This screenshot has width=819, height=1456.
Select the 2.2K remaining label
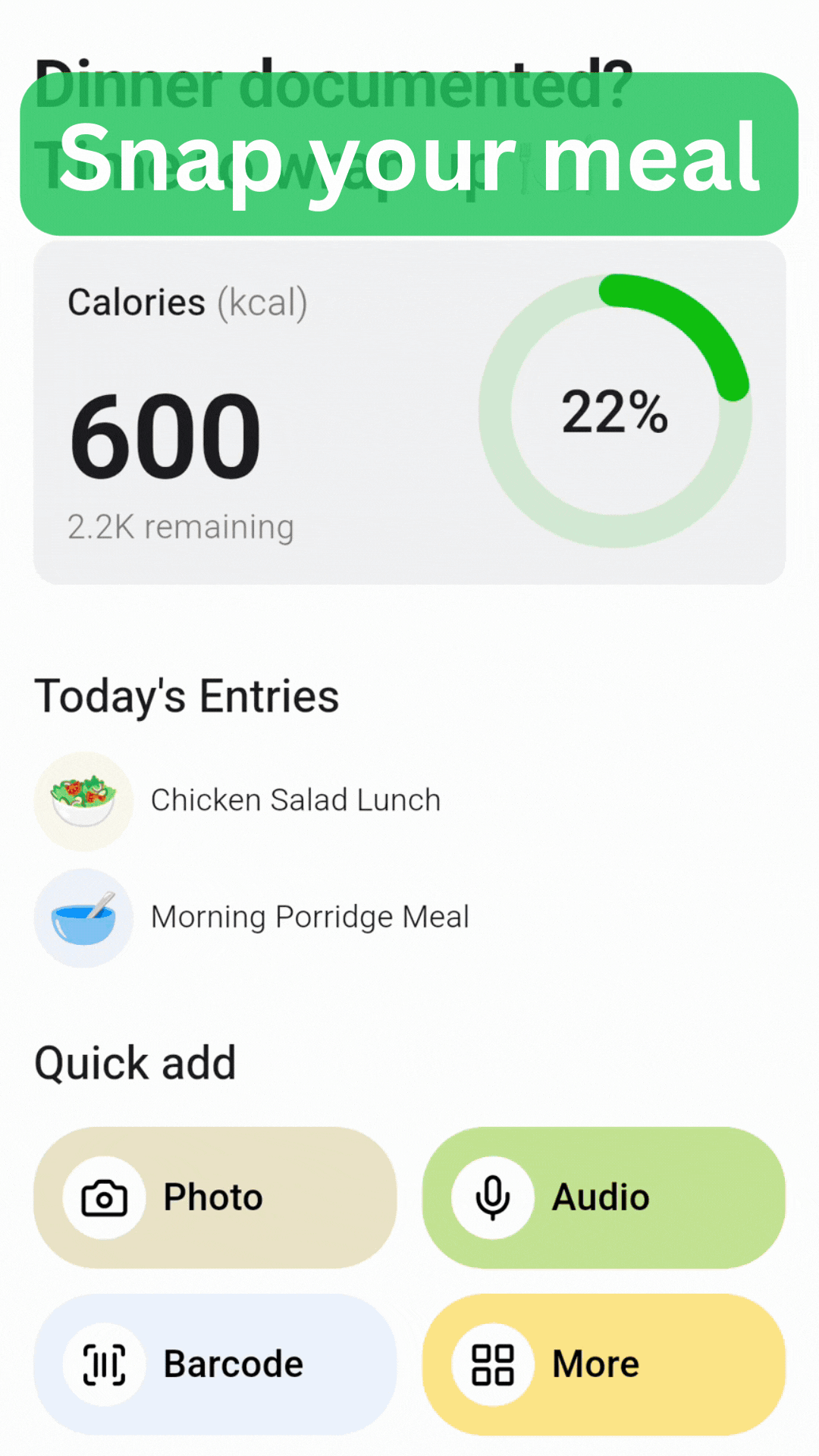180,526
